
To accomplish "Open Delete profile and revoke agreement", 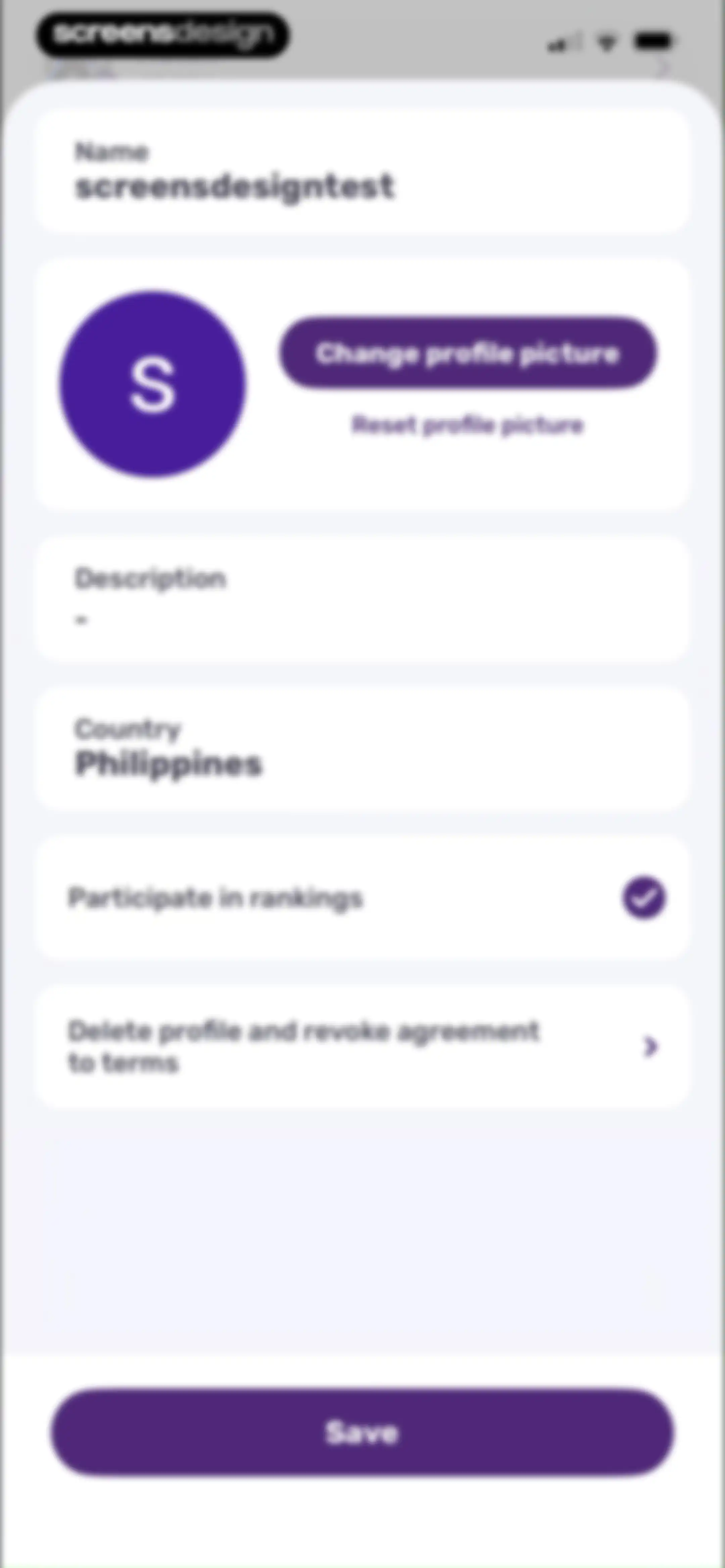I will pos(362,1046).
